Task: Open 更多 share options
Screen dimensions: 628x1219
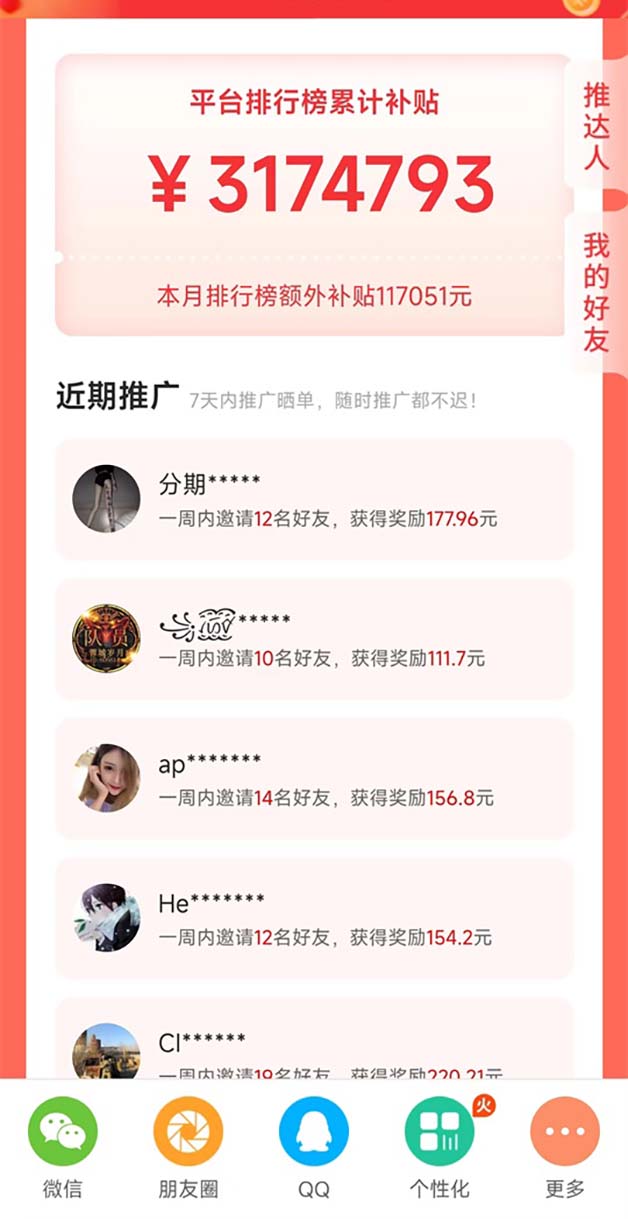Action: [x=565, y=1133]
